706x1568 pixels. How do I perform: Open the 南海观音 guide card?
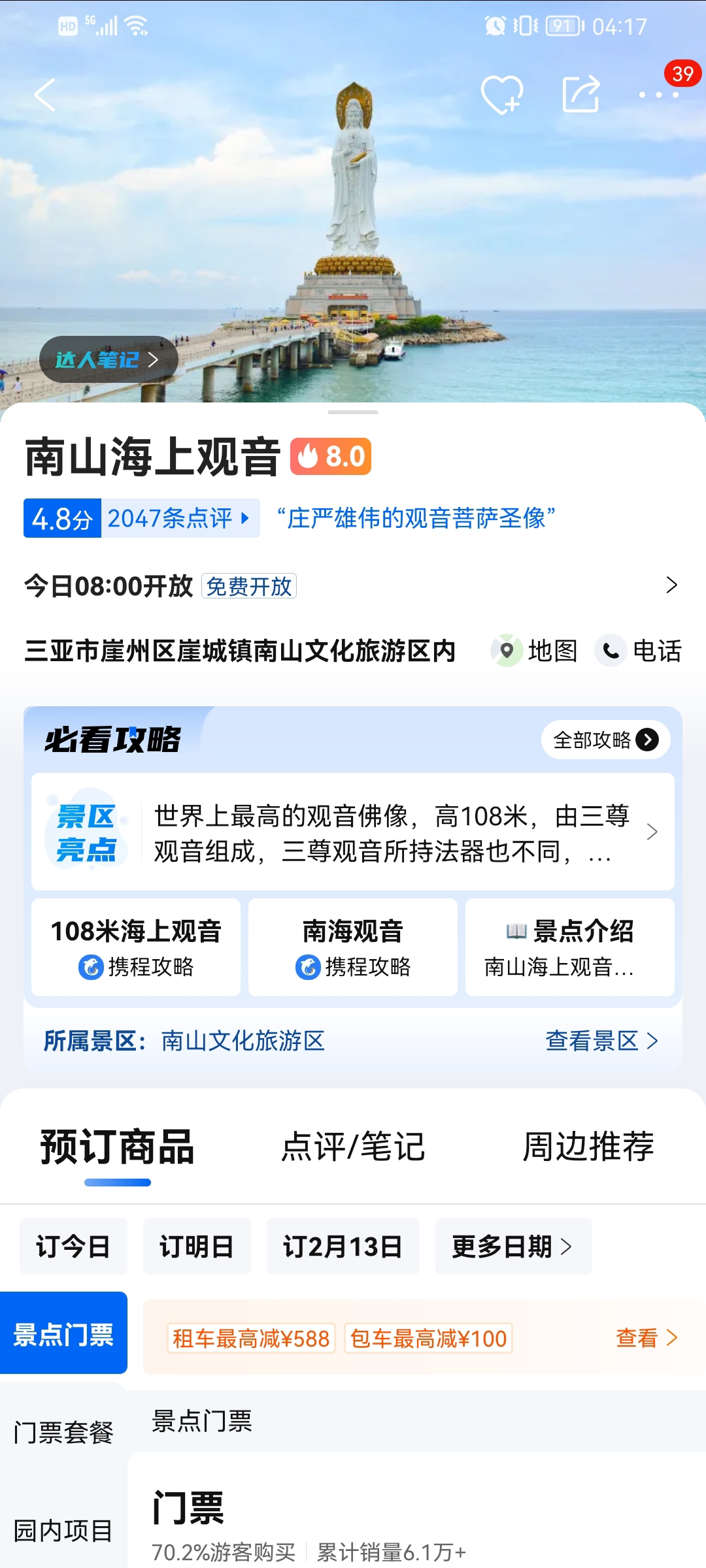353,947
